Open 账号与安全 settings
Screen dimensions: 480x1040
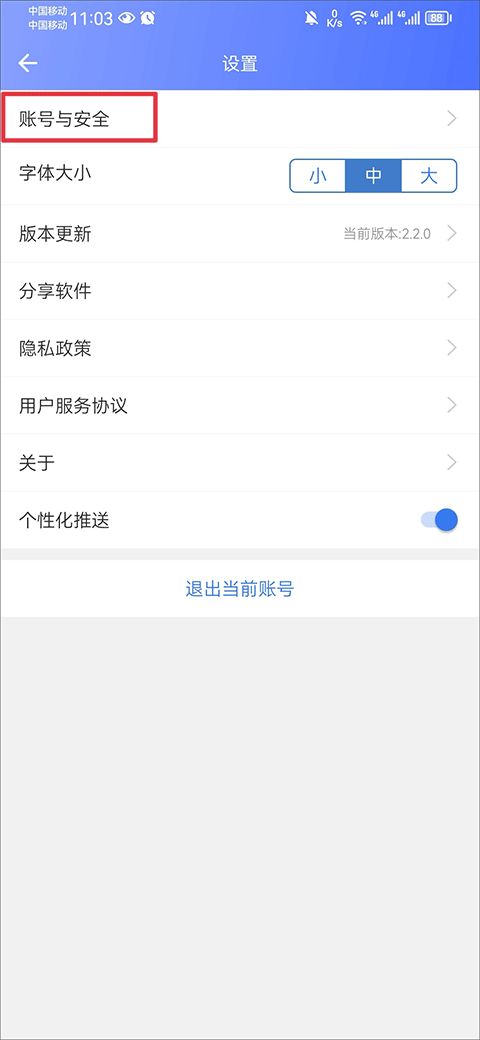tap(240, 119)
